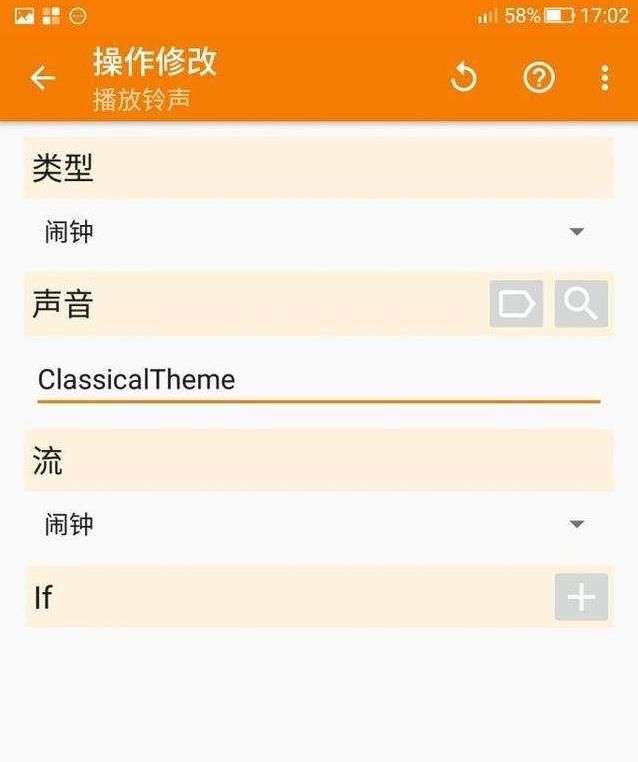The width and height of the screenshot is (638, 762).
Task: Open the help question mark icon
Action: tap(539, 78)
